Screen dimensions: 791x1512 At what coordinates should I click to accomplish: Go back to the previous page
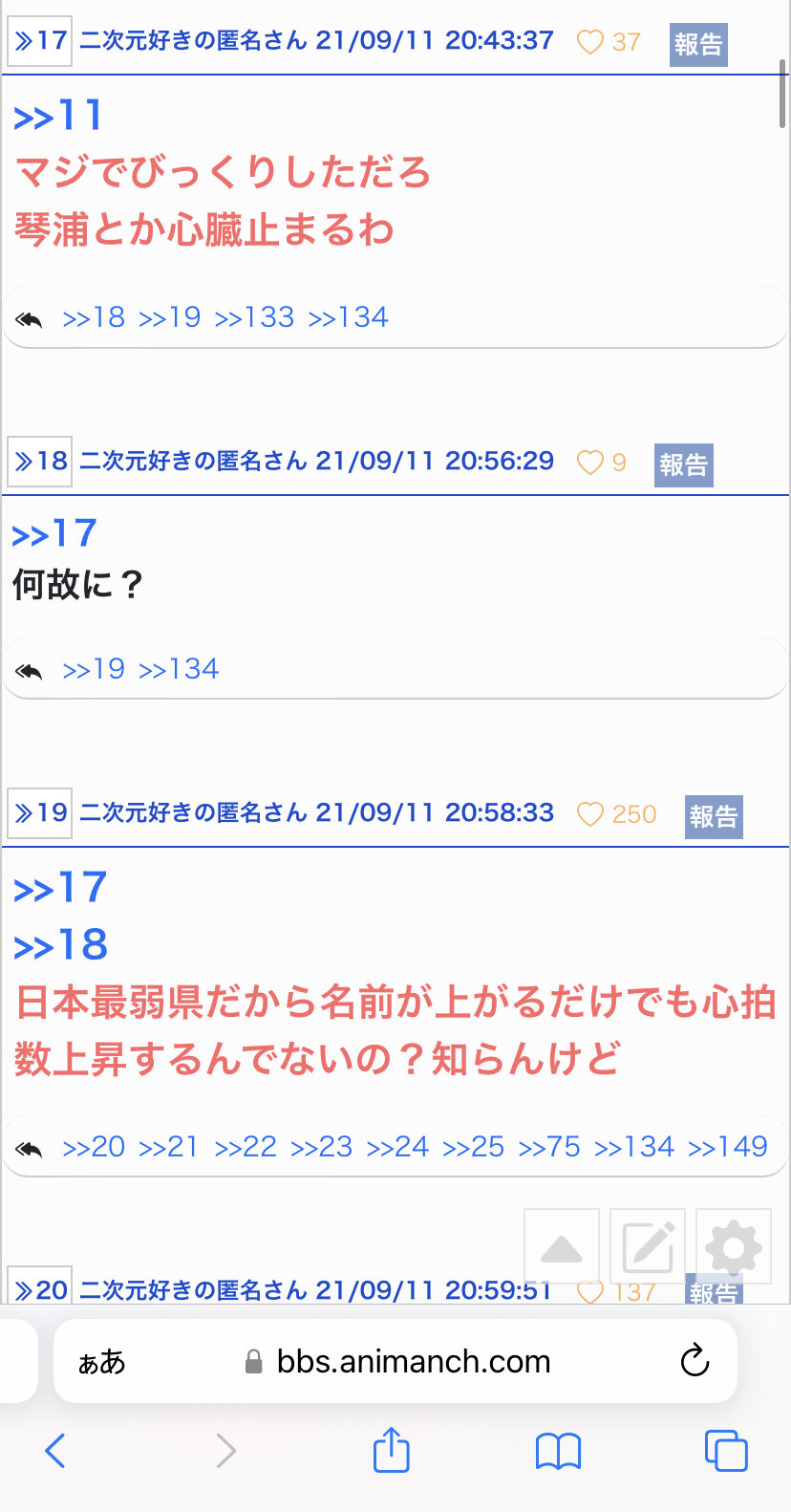55,1451
